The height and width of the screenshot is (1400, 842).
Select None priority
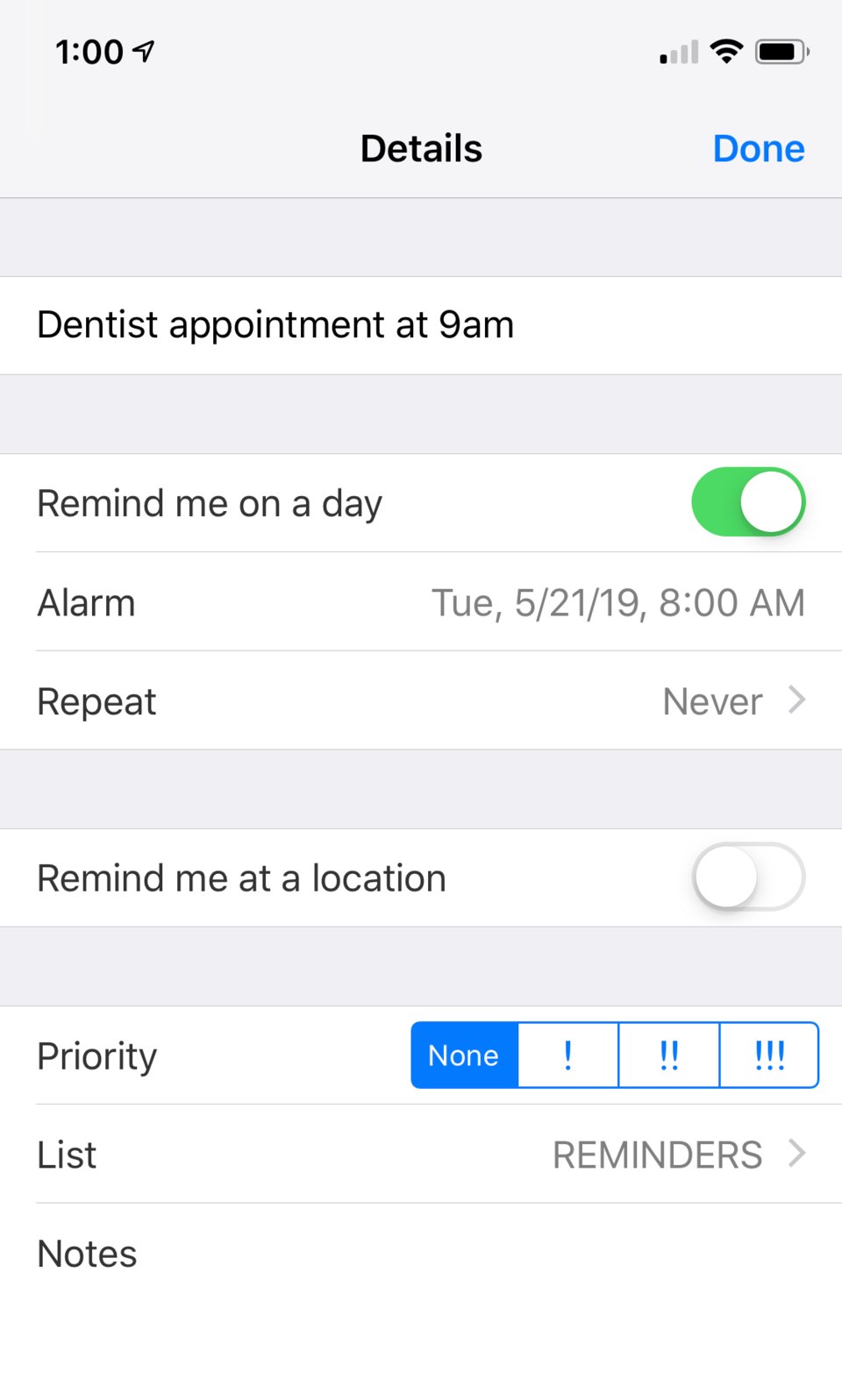(464, 1055)
